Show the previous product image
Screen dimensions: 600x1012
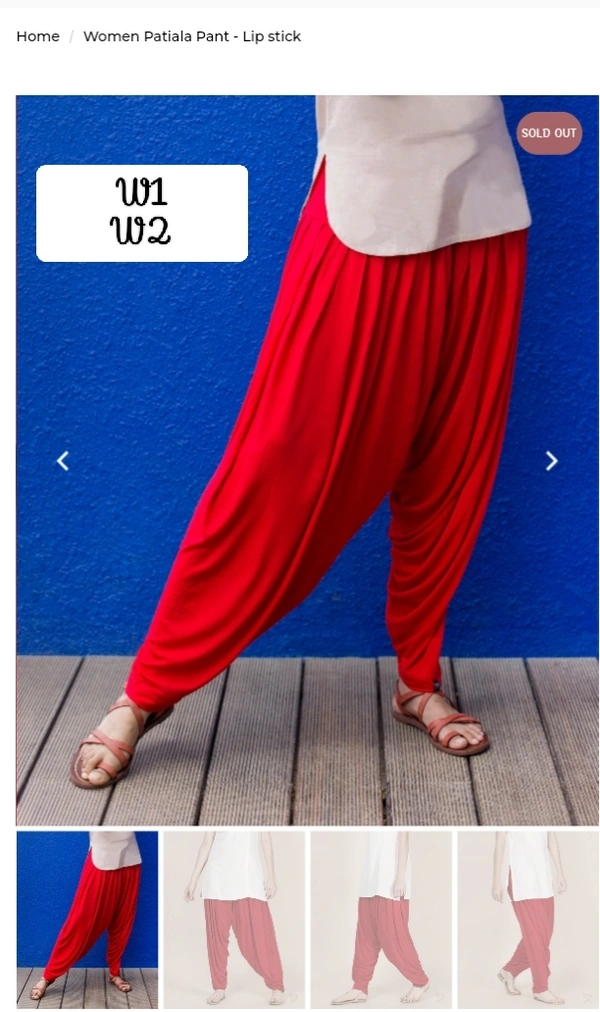[x=63, y=461]
